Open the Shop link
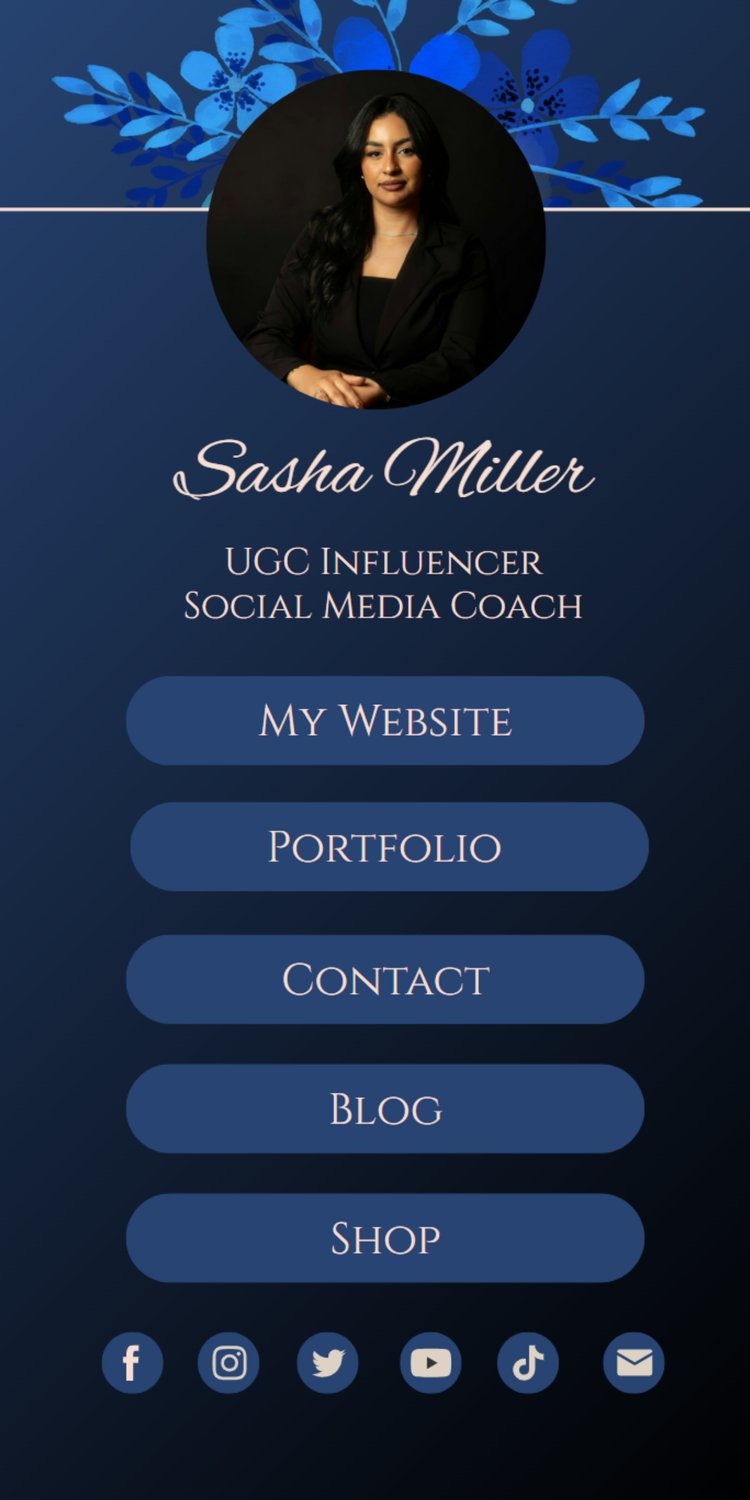This screenshot has width=750, height=1500. (385, 1238)
